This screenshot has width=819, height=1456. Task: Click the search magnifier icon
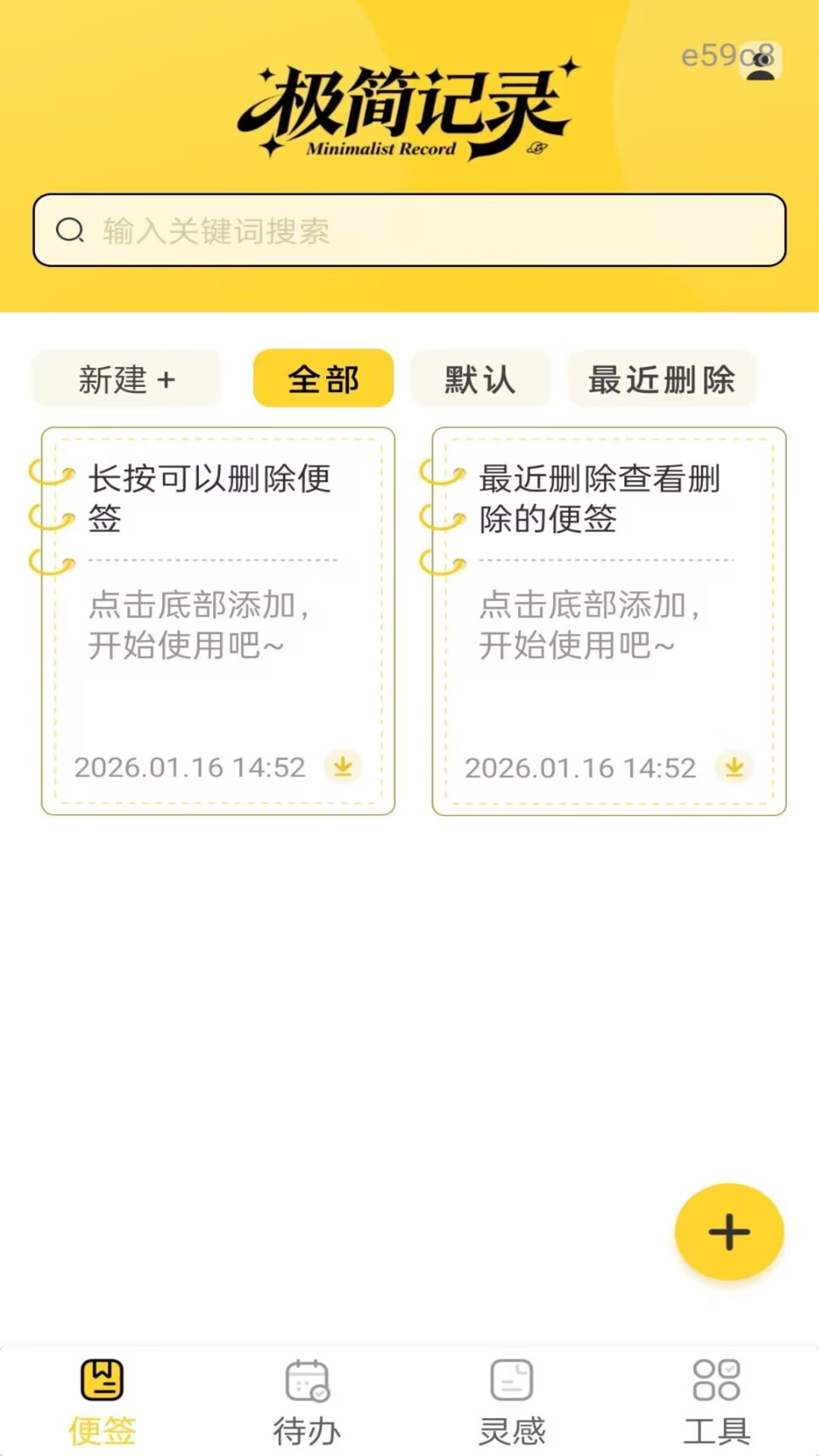[71, 230]
